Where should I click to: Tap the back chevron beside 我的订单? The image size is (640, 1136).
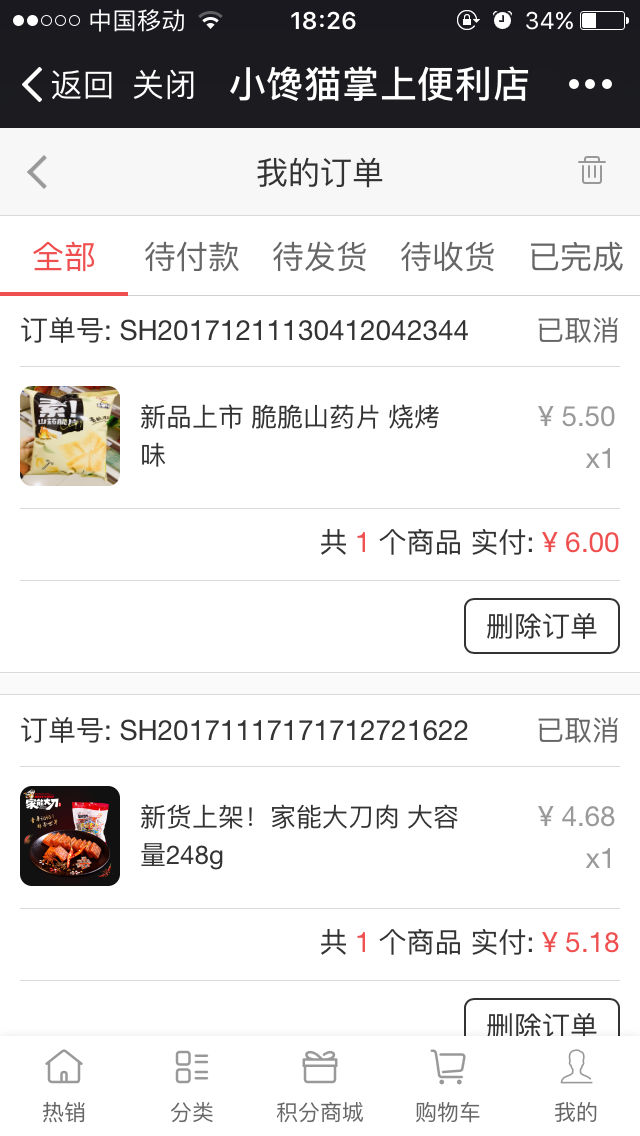(x=37, y=172)
